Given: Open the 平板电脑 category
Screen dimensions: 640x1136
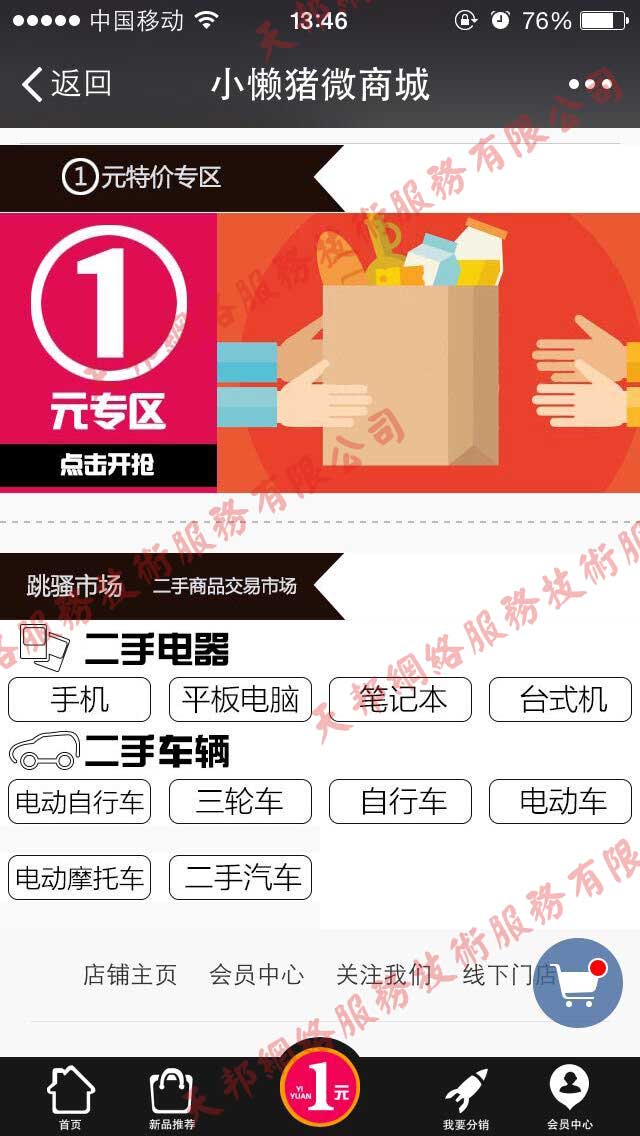Looking at the screenshot, I should tap(240, 699).
